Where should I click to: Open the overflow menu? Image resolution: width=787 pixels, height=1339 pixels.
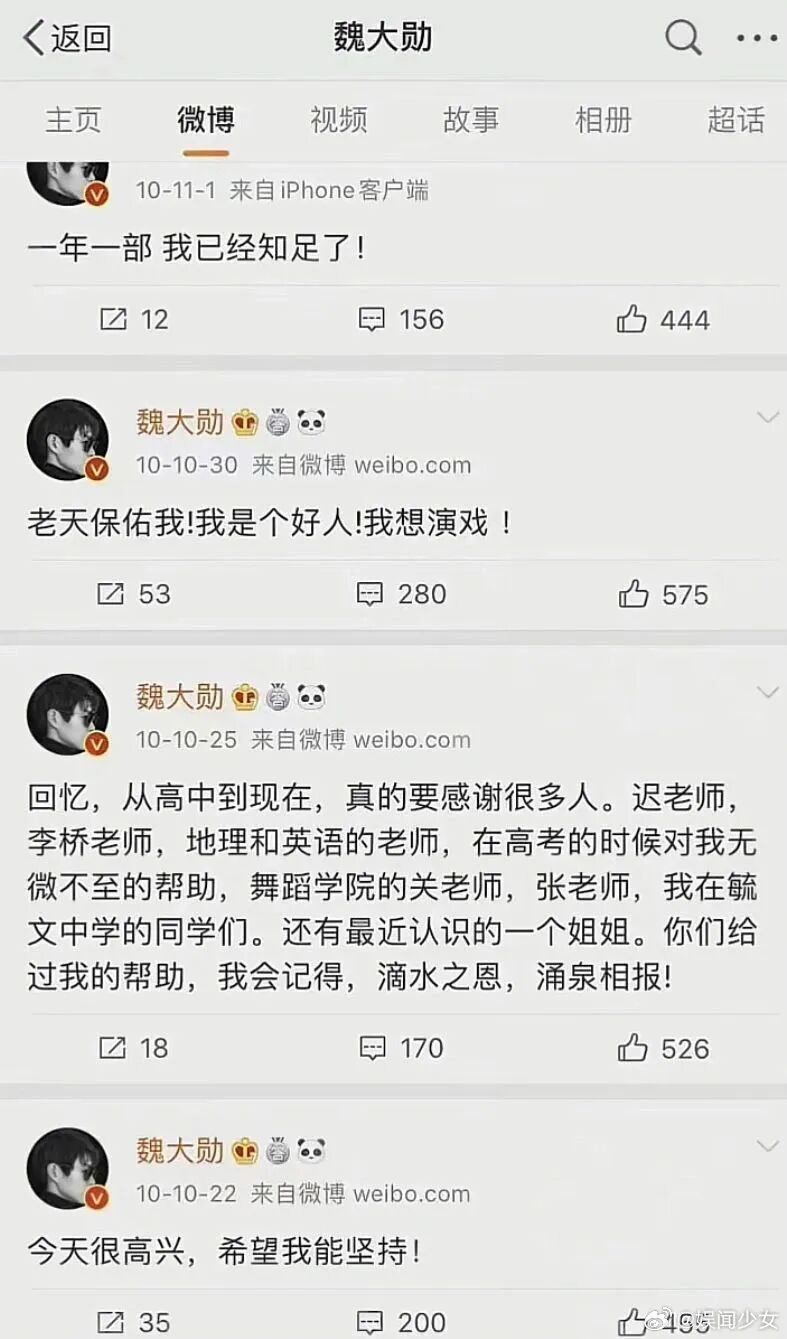point(756,38)
